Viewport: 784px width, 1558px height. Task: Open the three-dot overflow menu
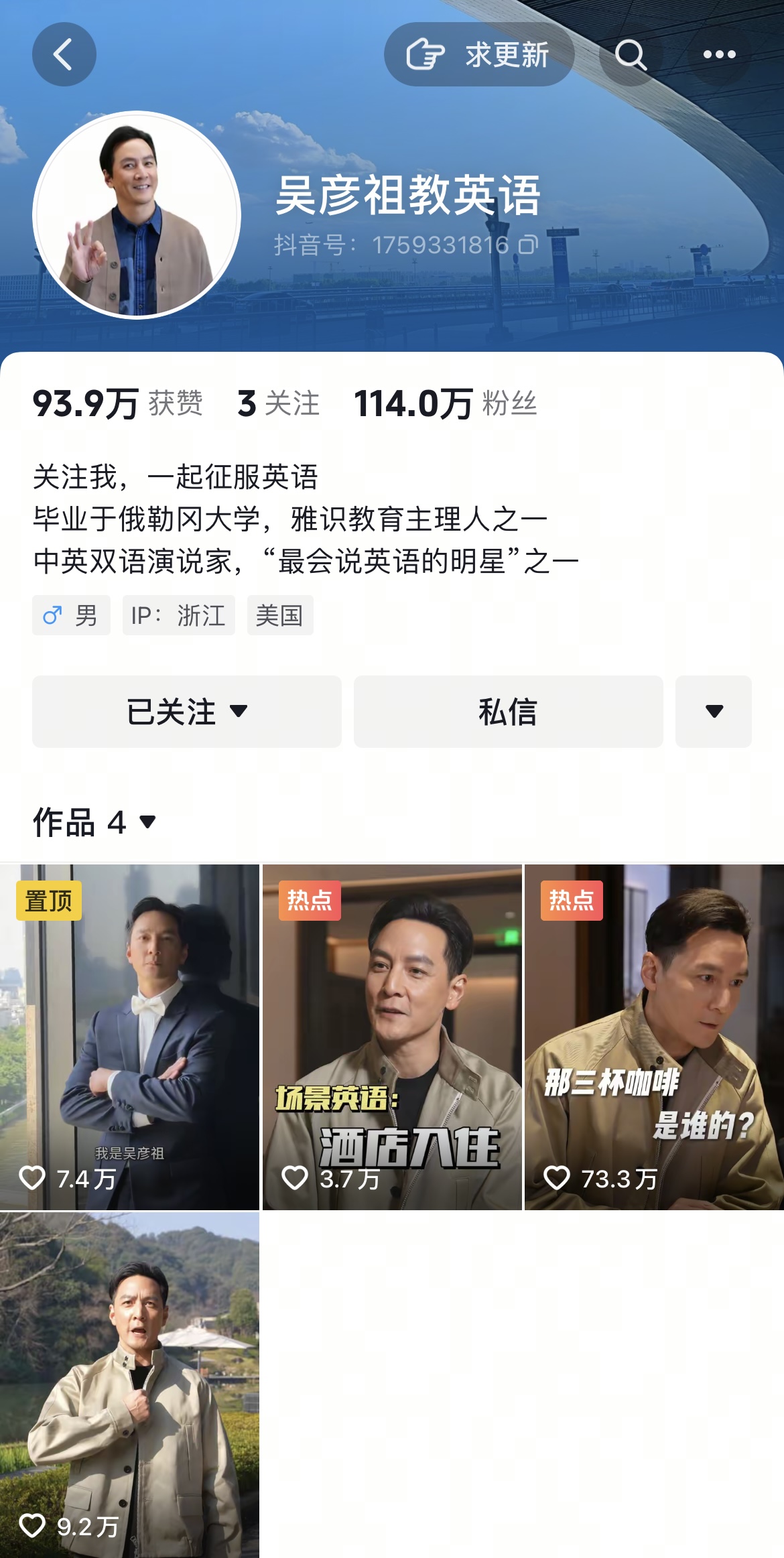click(x=719, y=54)
